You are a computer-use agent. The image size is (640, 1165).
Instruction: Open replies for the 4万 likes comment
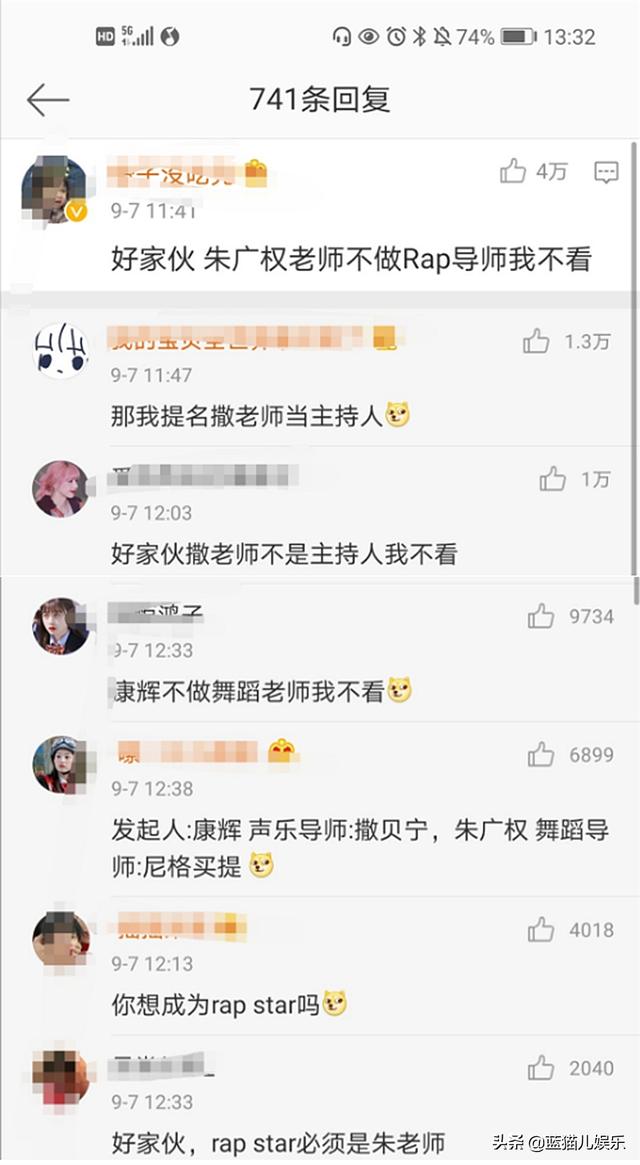[606, 172]
